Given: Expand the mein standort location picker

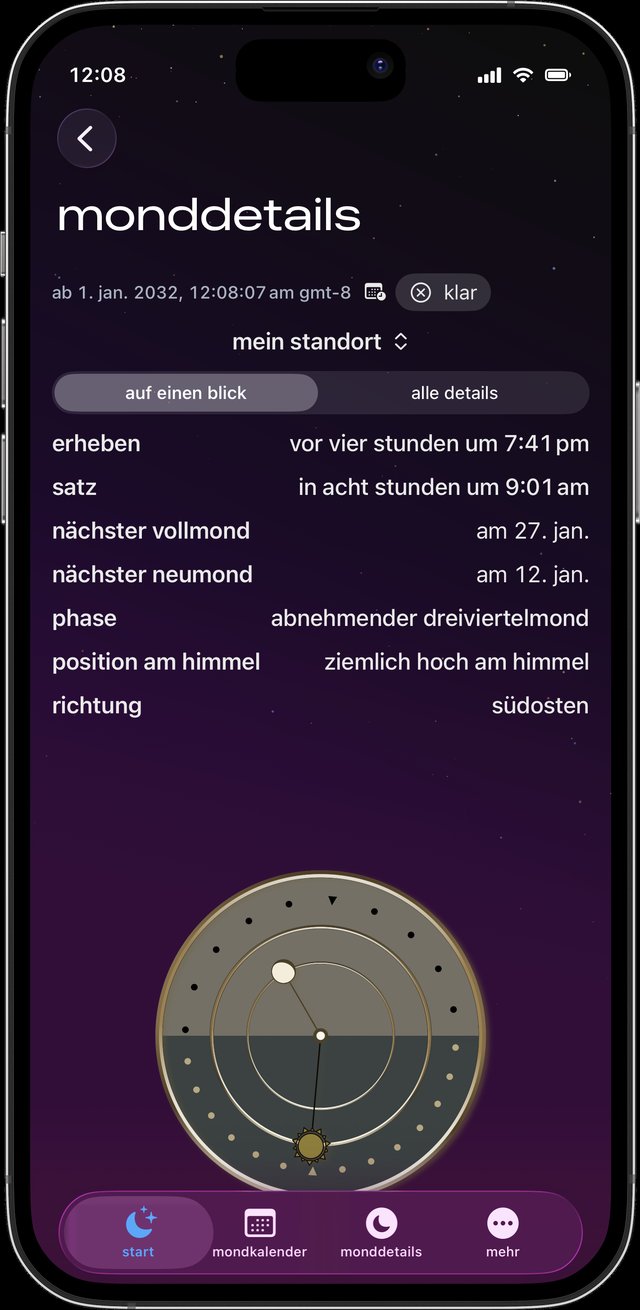Looking at the screenshot, I should tap(320, 342).
